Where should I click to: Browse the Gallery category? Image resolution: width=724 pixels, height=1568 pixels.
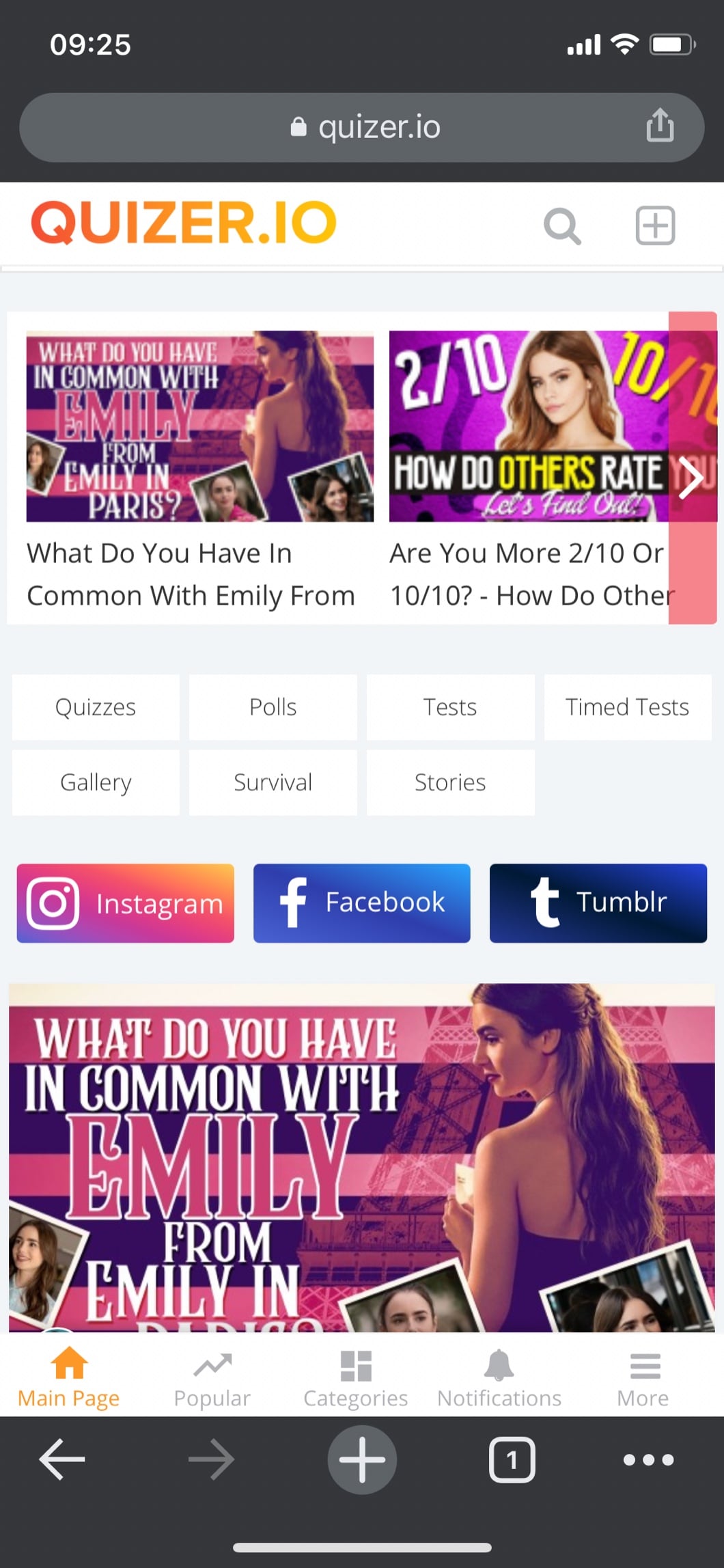96,782
